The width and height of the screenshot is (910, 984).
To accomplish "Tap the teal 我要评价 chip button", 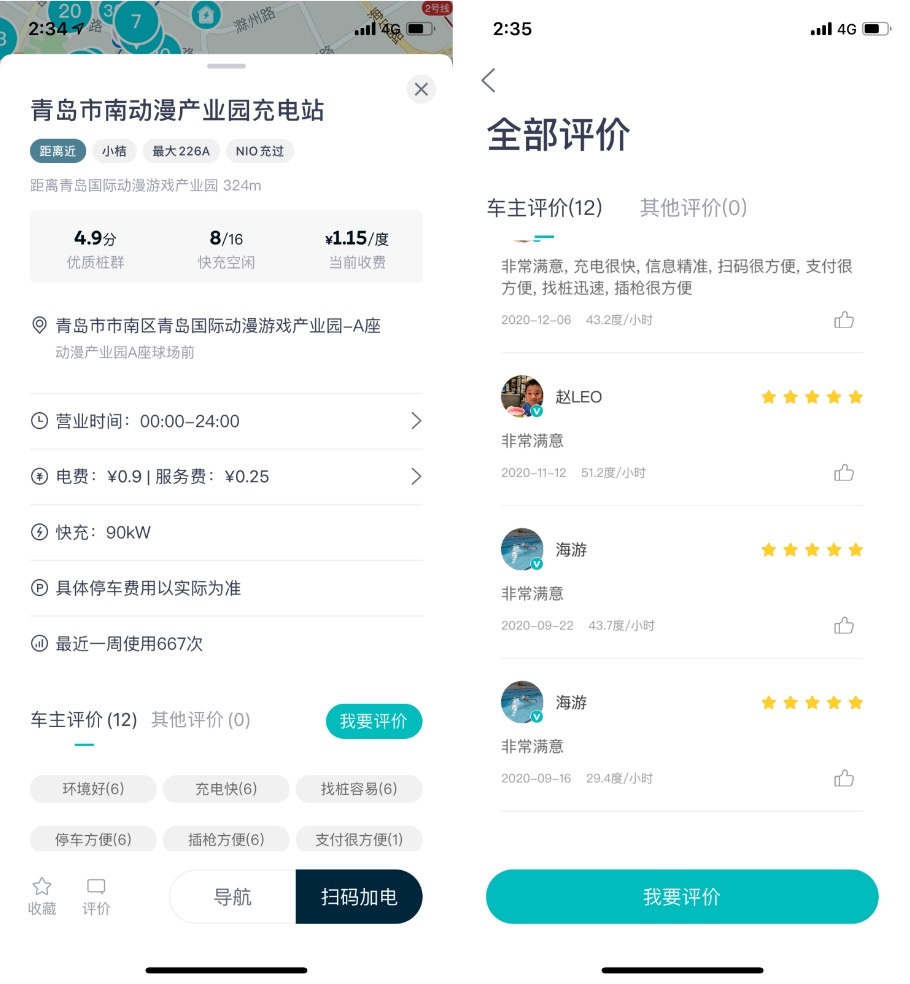I will [373, 721].
